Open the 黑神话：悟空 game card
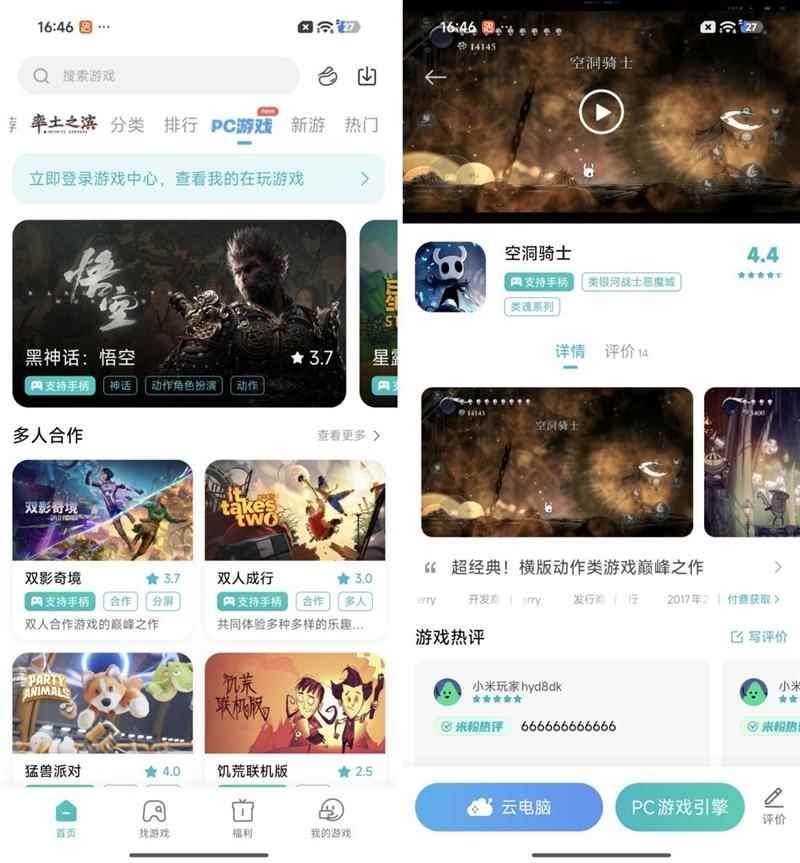 (x=179, y=313)
